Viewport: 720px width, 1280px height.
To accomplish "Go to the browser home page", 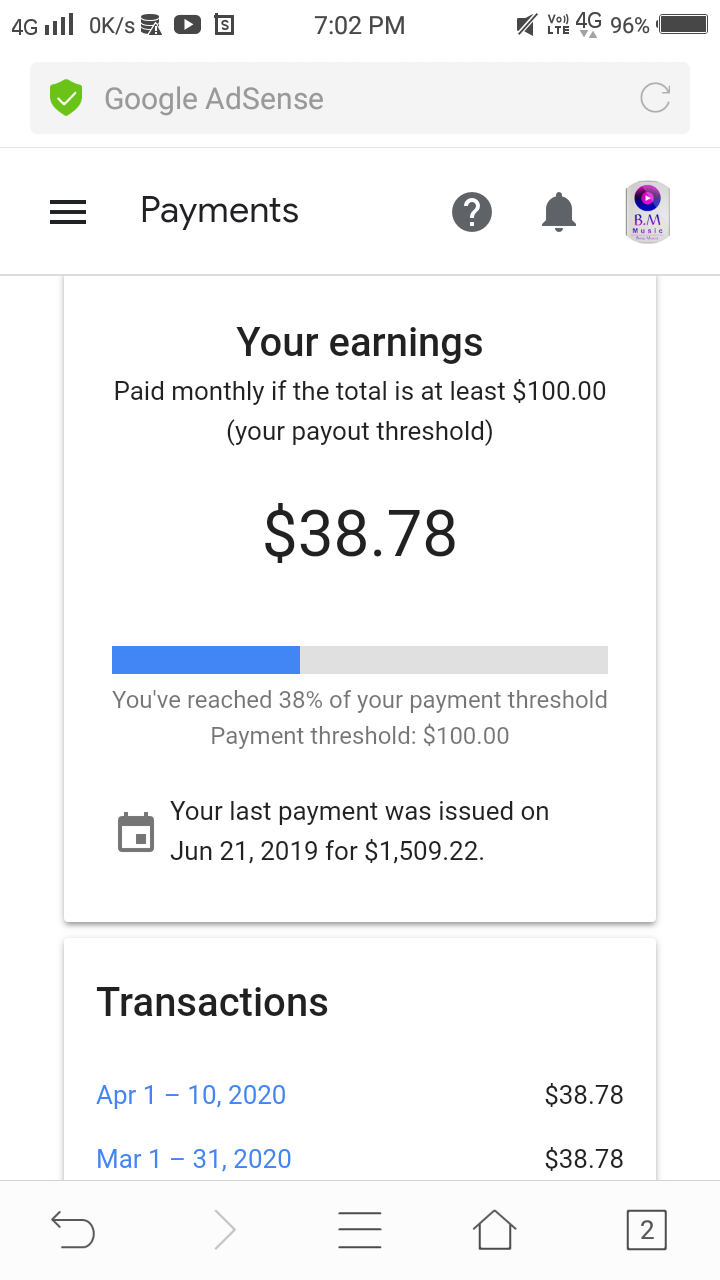I will coord(495,1230).
